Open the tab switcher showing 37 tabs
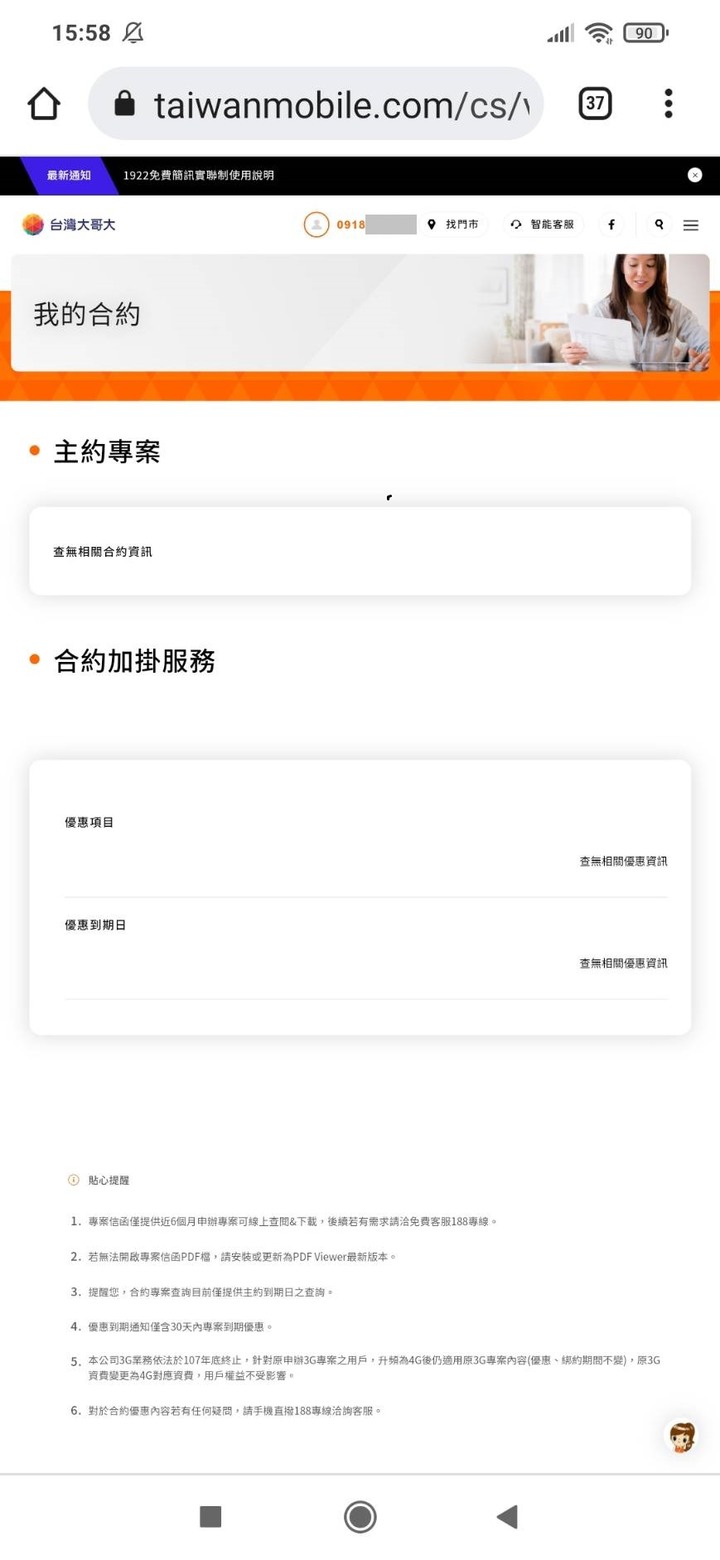720x1560 pixels. click(x=595, y=103)
